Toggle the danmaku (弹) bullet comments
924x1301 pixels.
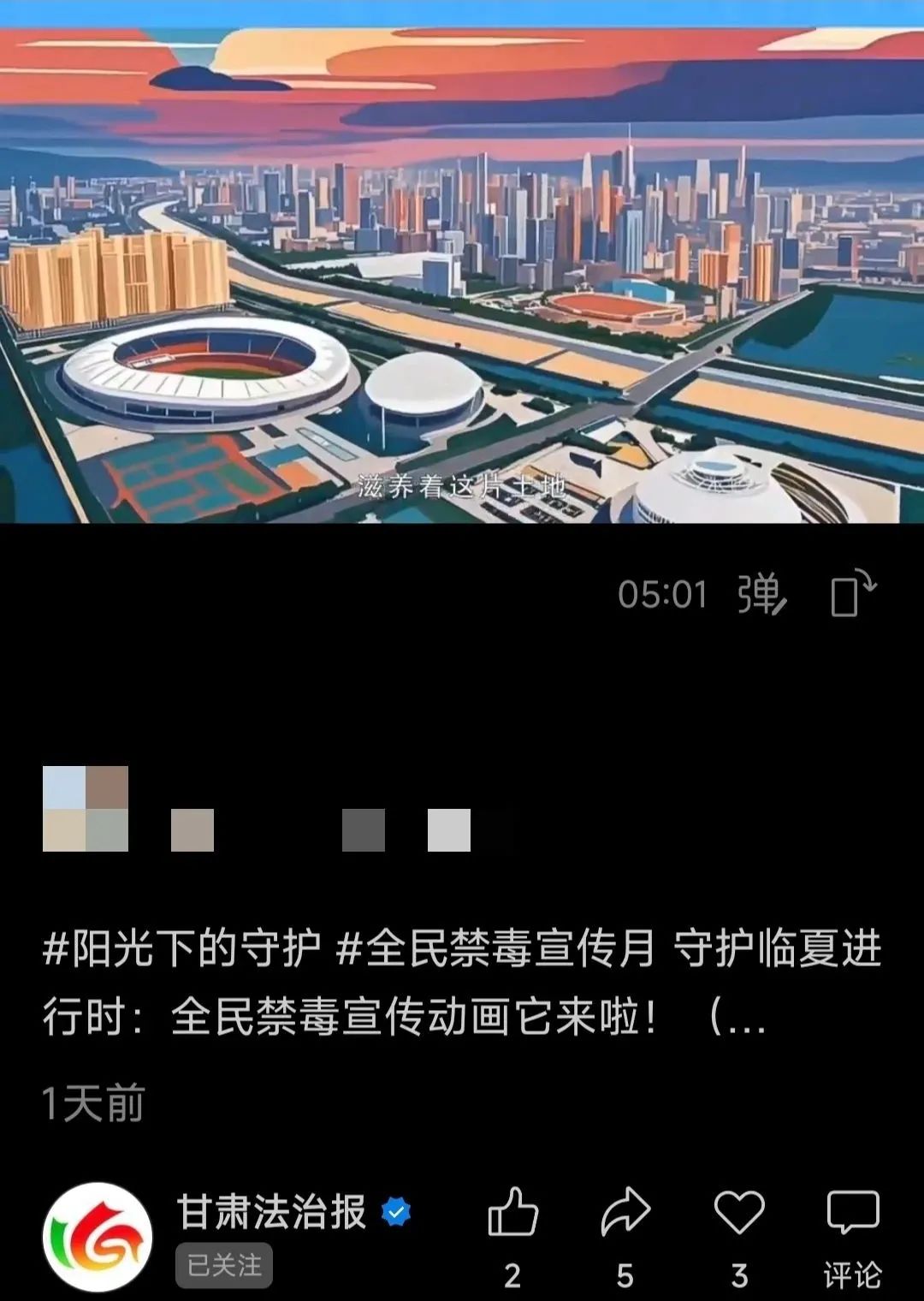coord(761,594)
